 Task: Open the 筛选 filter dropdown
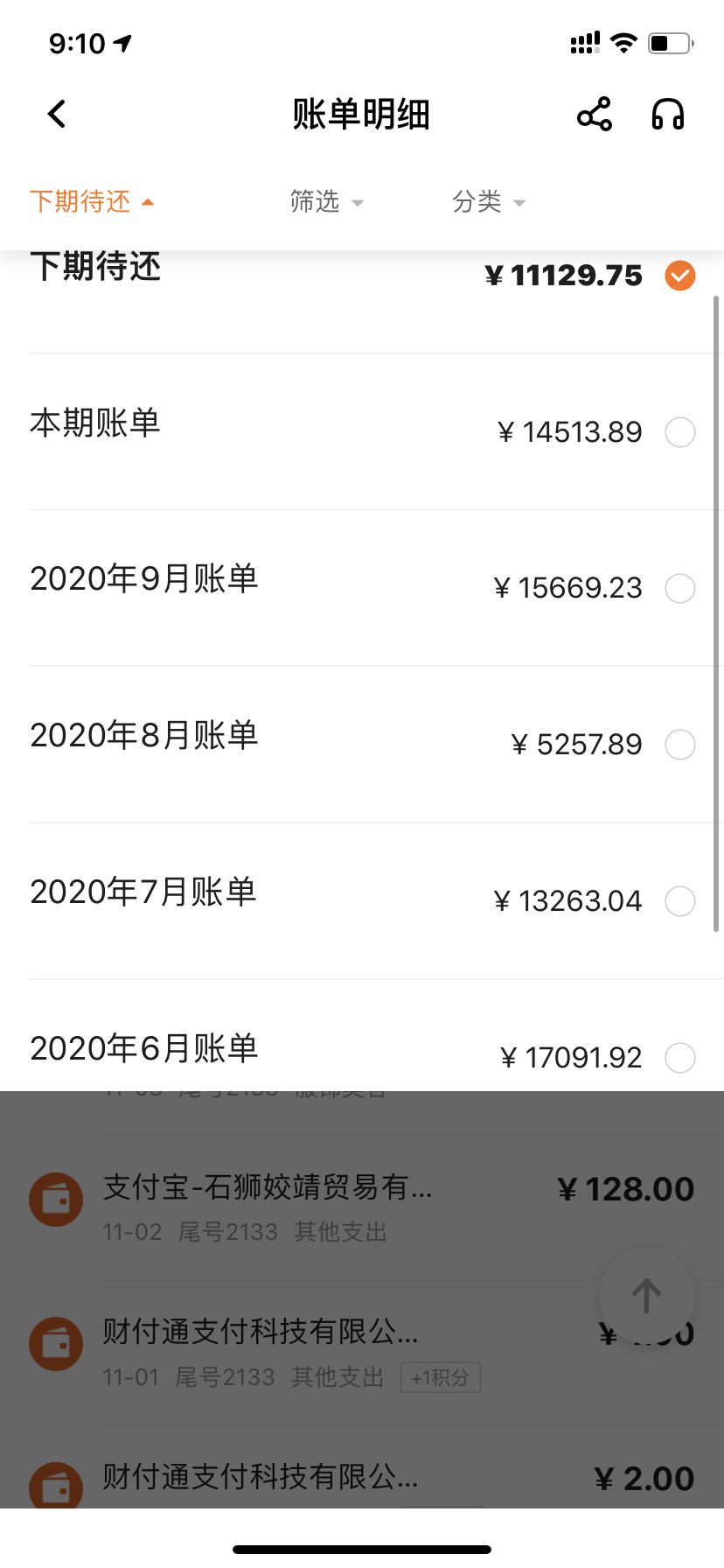326,202
